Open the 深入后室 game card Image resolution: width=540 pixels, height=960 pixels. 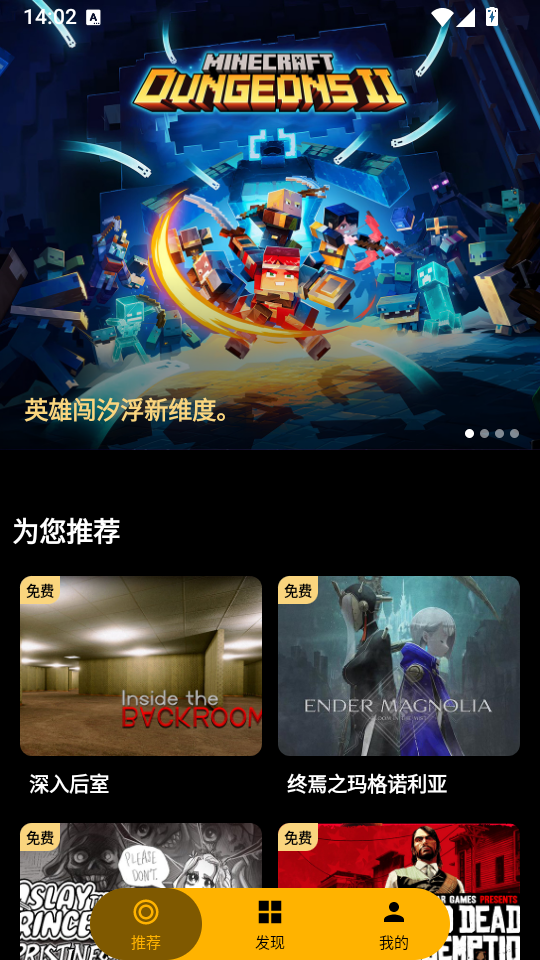(x=141, y=688)
